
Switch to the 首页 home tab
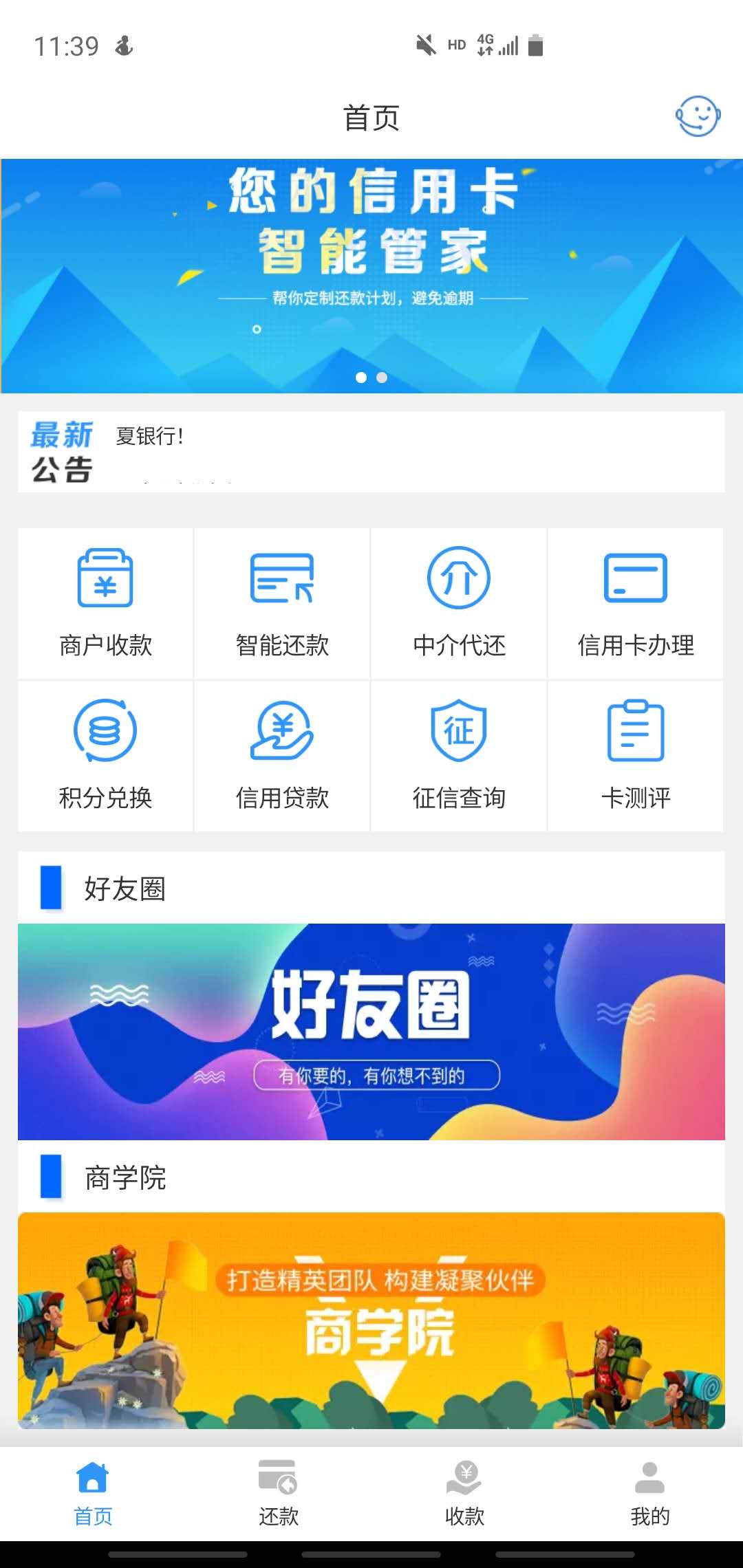coord(93,1494)
